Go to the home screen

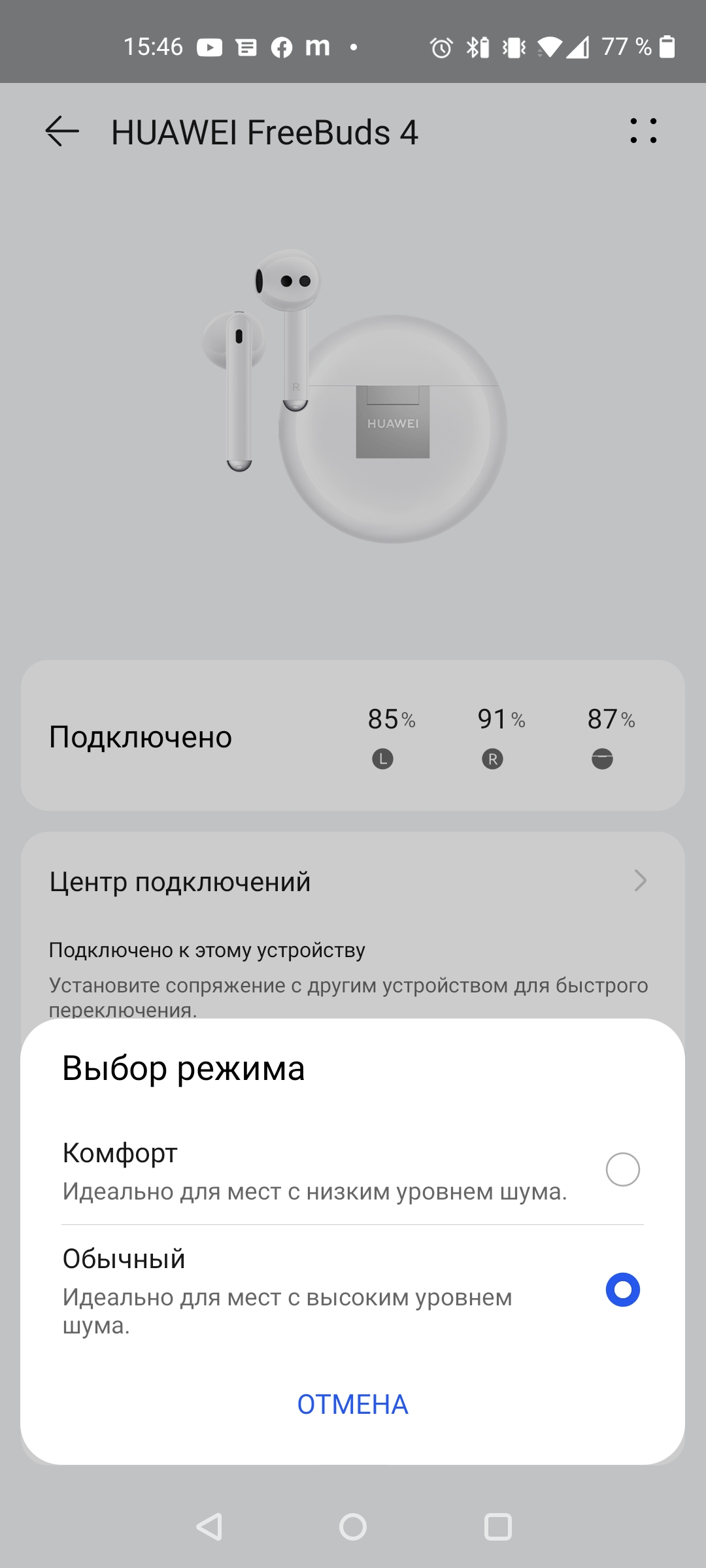tap(353, 1527)
